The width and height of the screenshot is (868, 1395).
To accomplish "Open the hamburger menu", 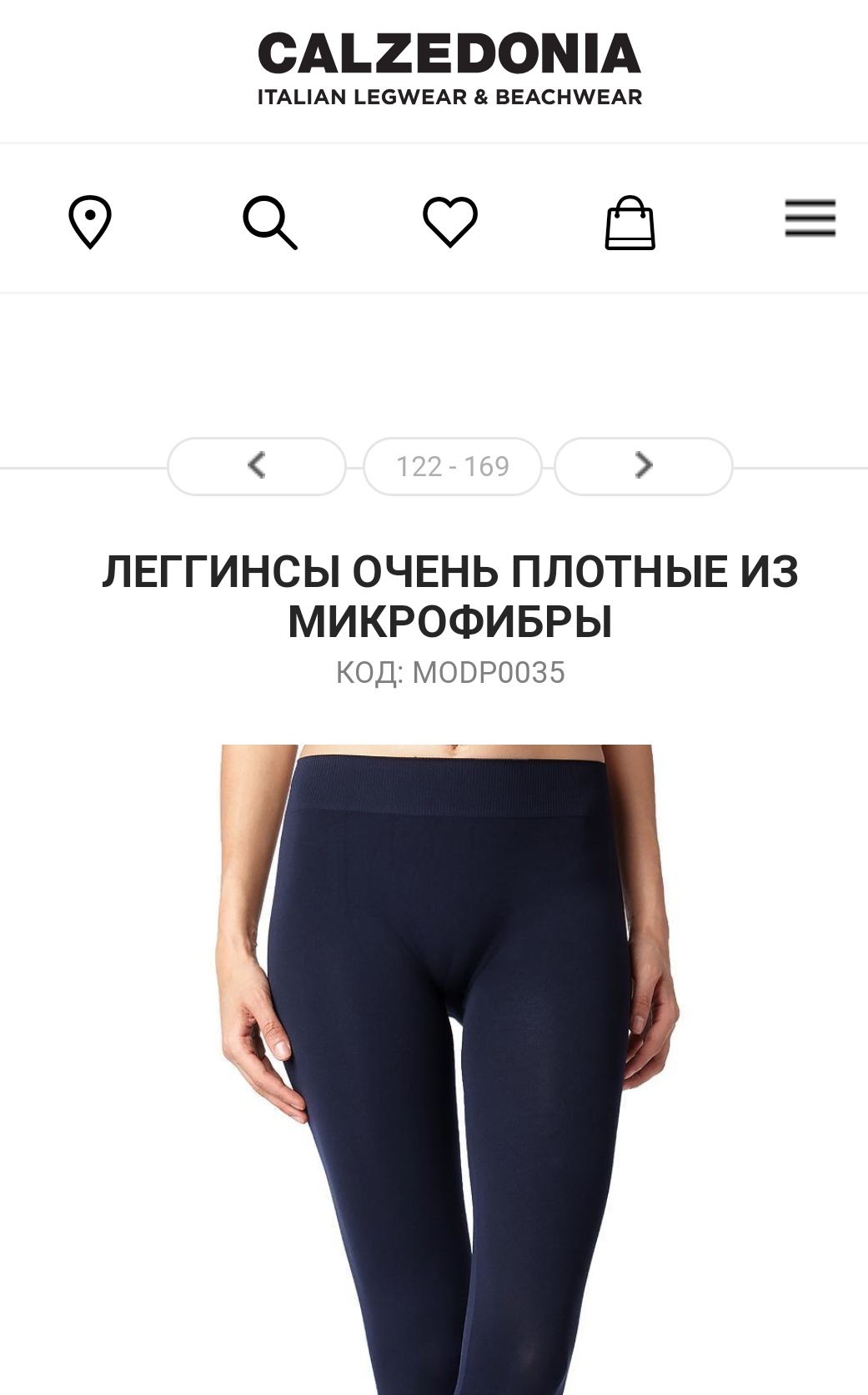I will (x=810, y=218).
